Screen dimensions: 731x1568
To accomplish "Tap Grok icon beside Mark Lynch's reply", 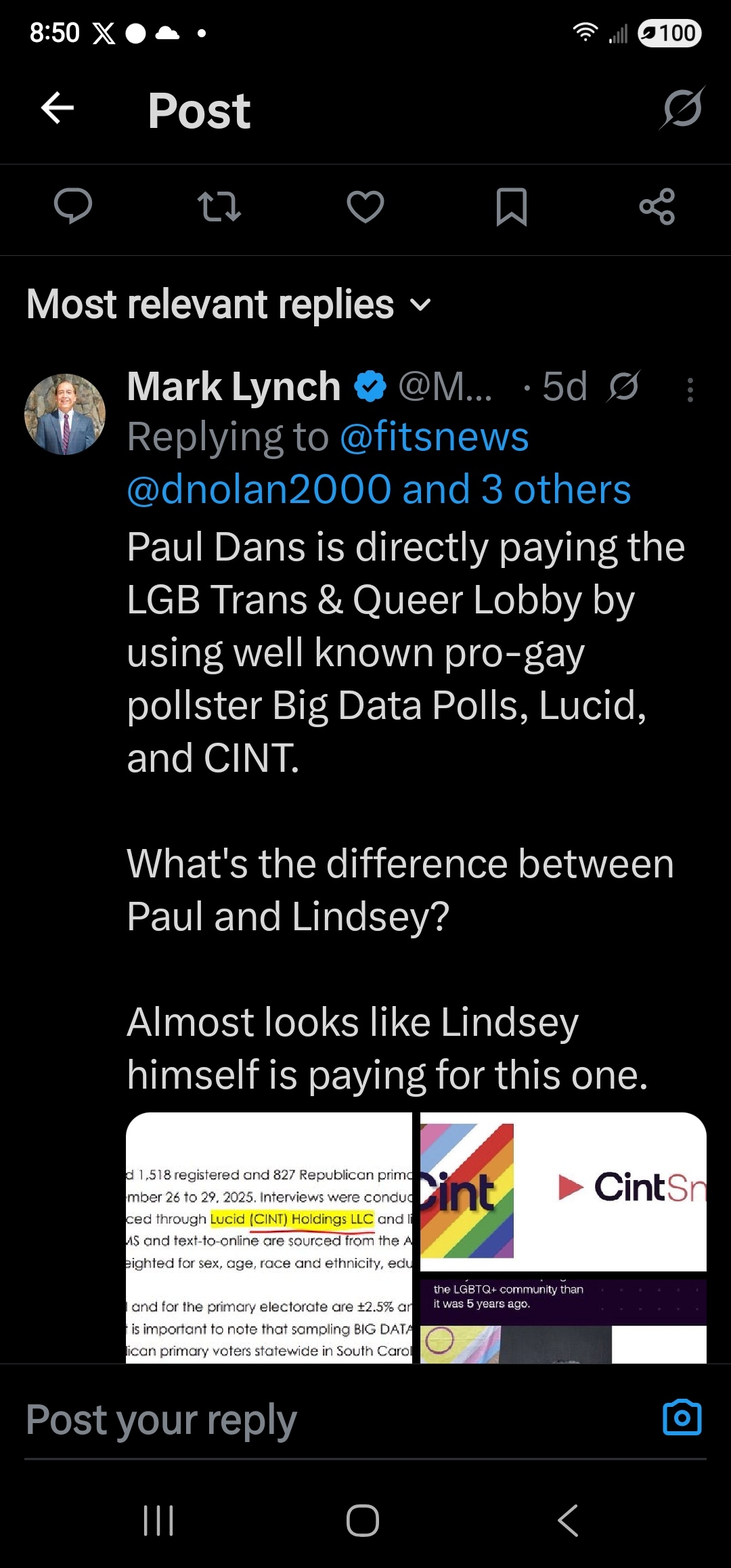I will coord(623,387).
